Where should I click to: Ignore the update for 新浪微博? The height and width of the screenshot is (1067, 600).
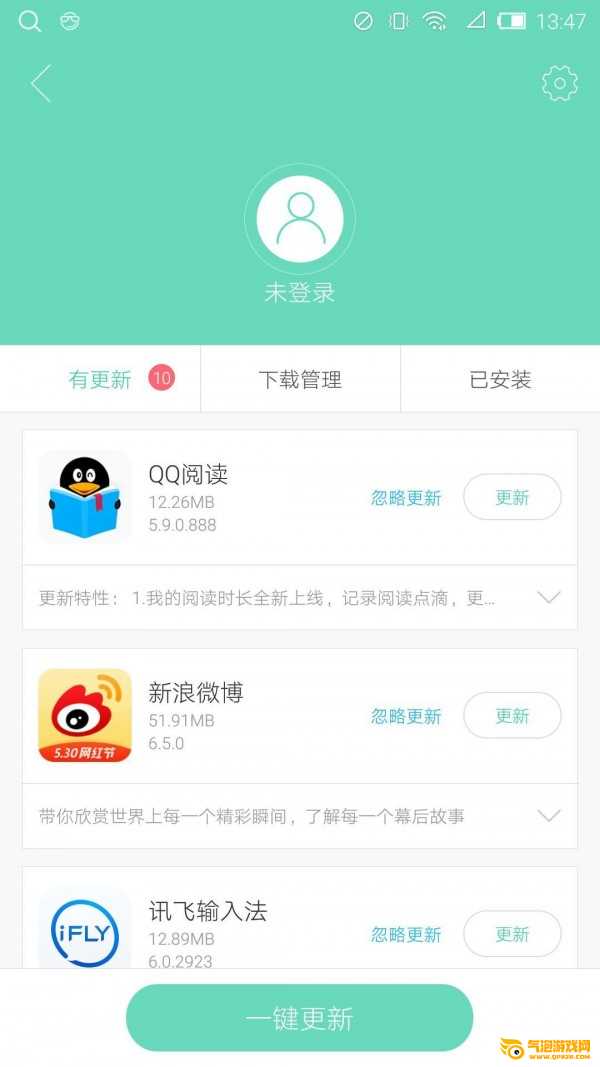[406, 716]
